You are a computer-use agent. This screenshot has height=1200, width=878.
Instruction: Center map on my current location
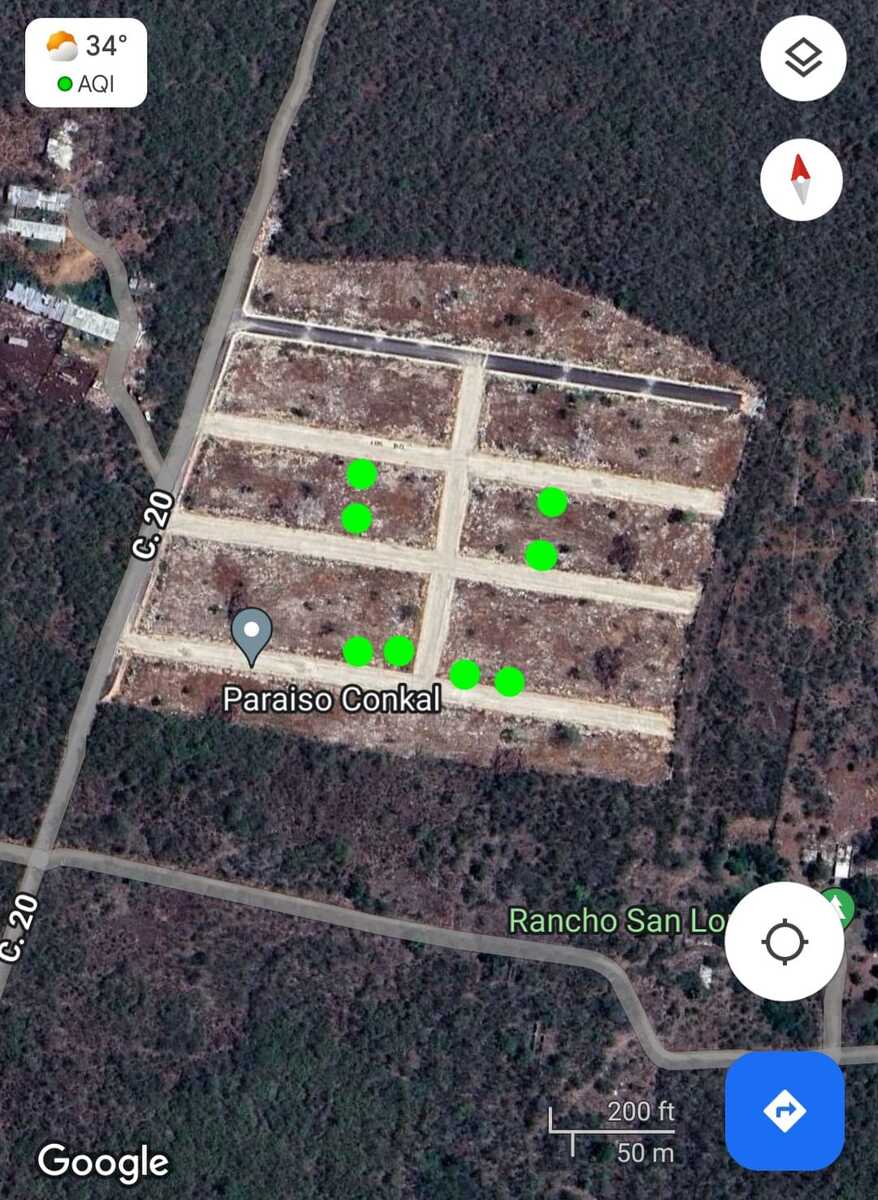tap(784, 942)
